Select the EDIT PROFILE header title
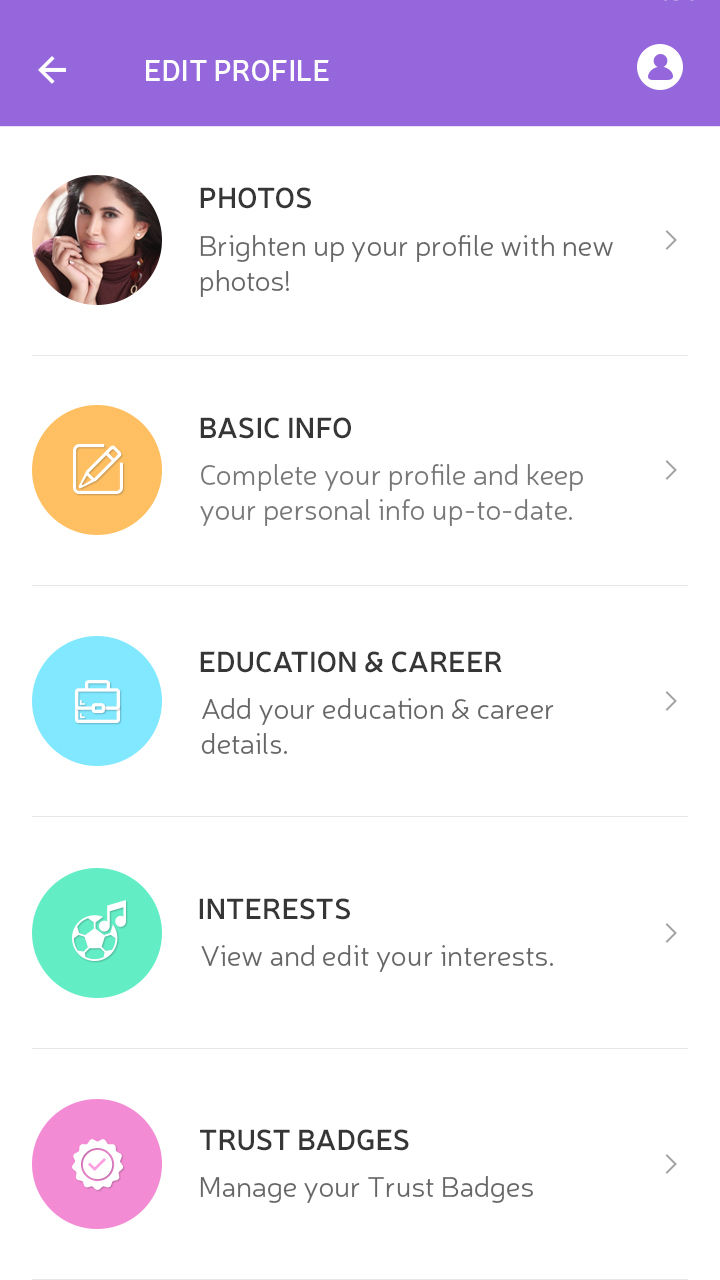This screenshot has width=720, height=1280. pyautogui.click(x=237, y=71)
